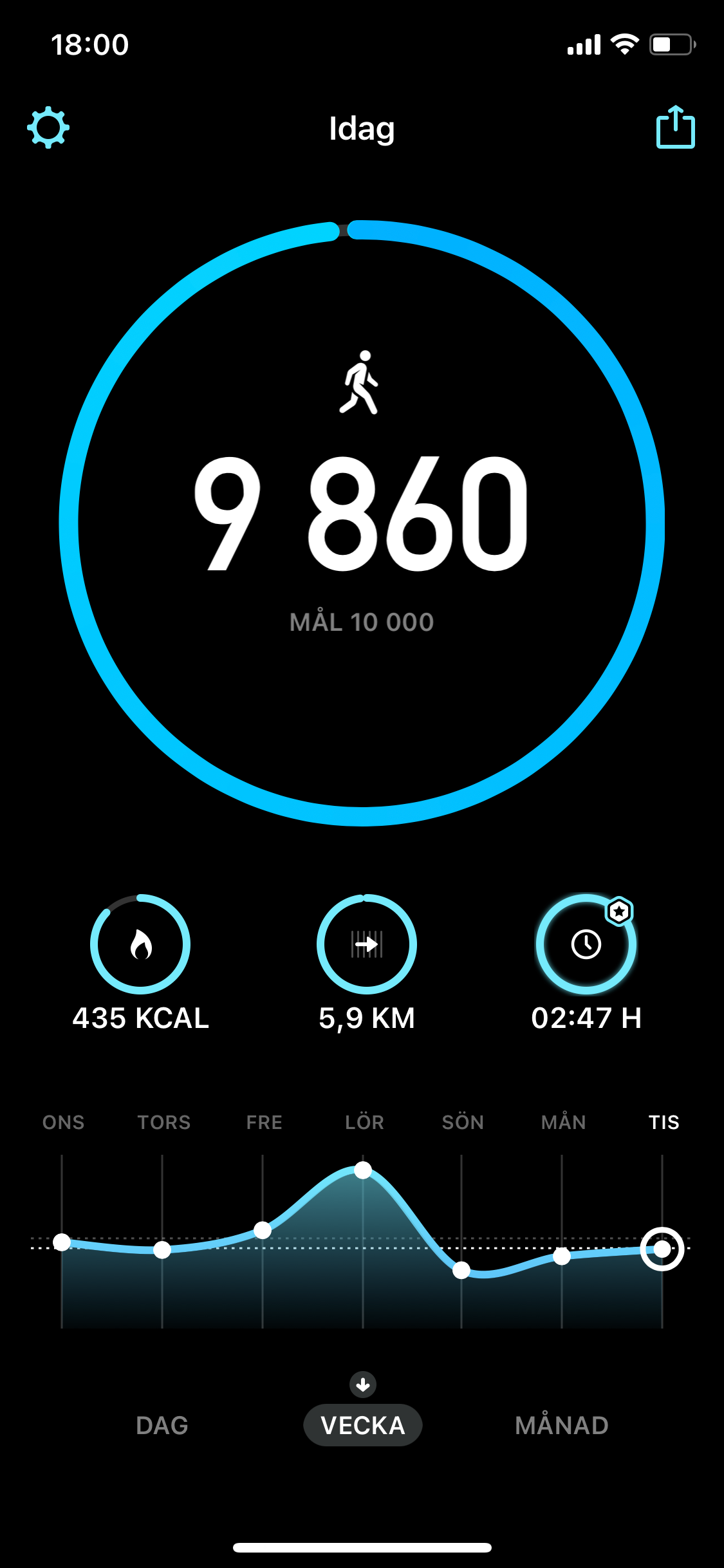Select the VECKA tab
724x1568 pixels.
362,1425
